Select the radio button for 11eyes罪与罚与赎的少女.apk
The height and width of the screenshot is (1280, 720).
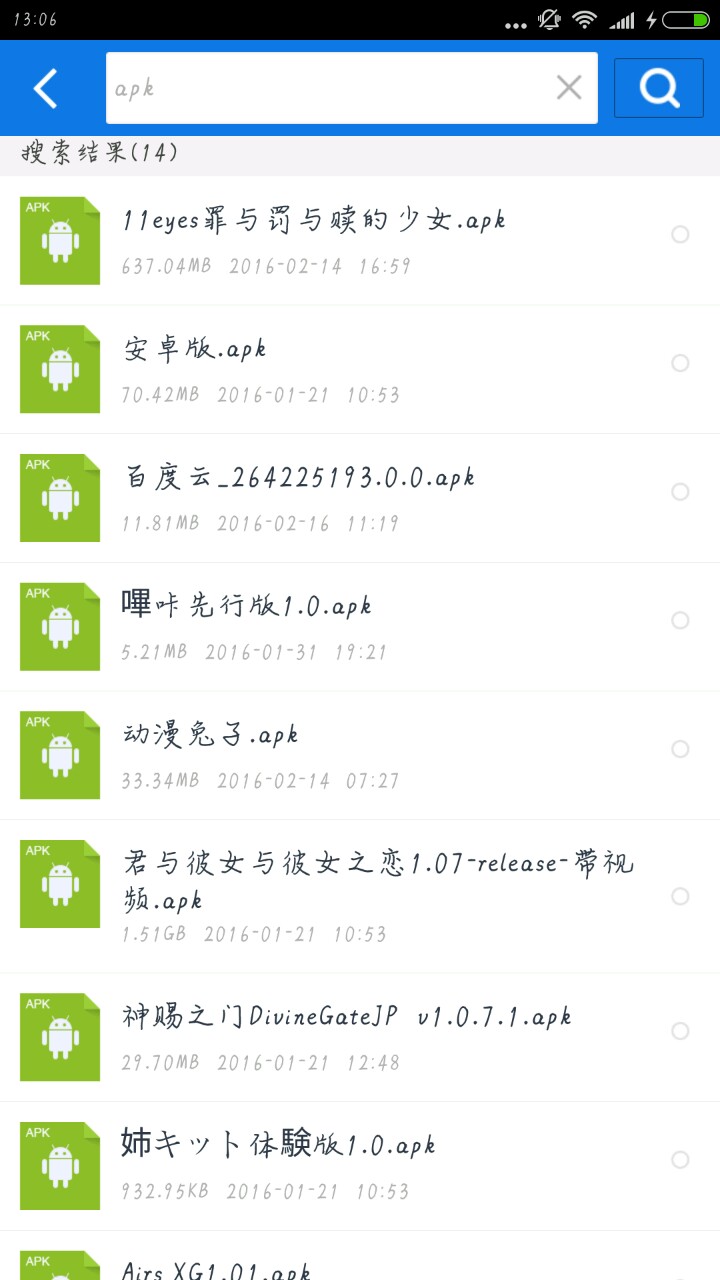(680, 234)
